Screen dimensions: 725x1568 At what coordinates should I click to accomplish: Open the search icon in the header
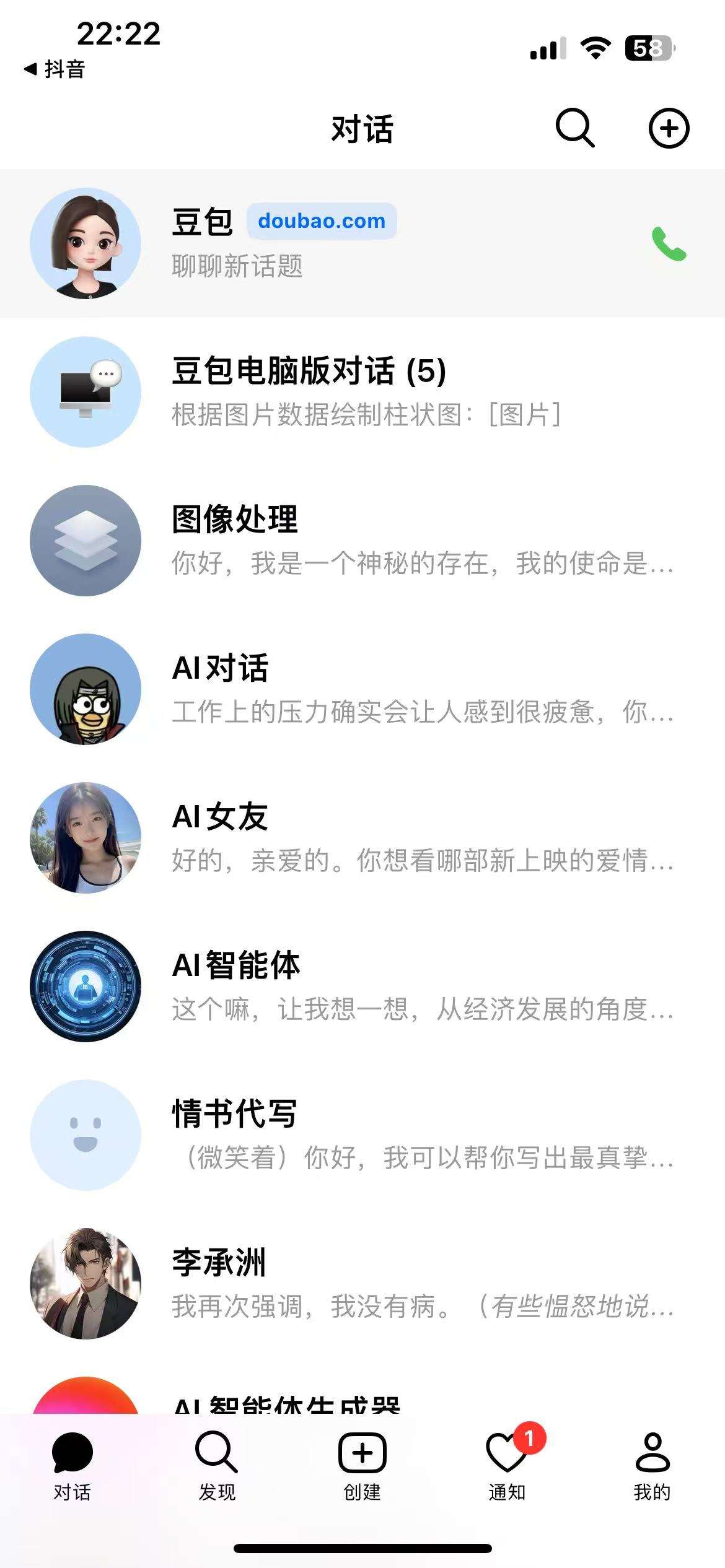point(574,128)
